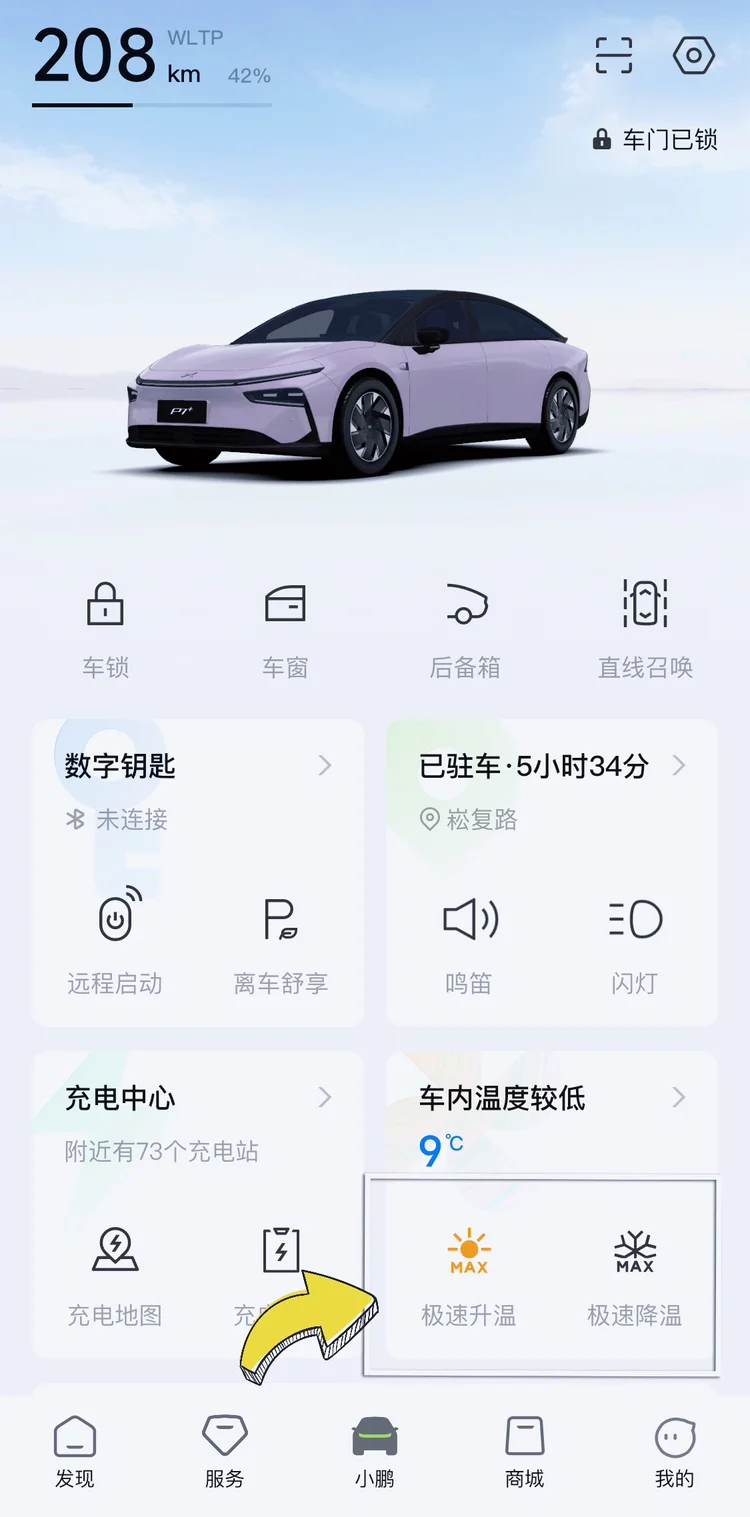Start 极速升温 max heating
750x1517 pixels.
pos(469,1276)
